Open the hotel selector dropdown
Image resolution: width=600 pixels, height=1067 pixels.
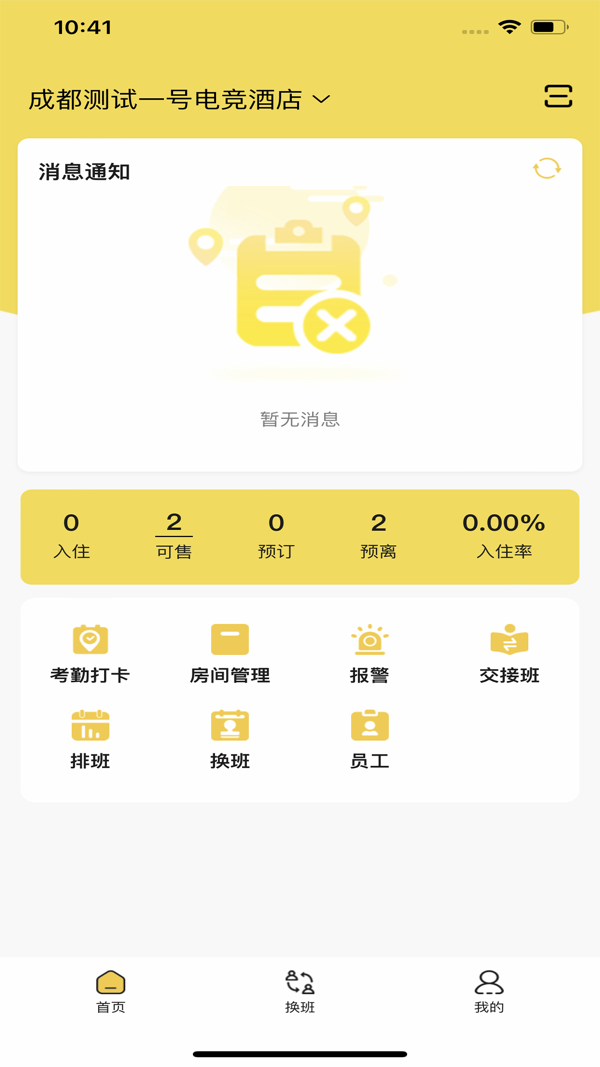(x=180, y=99)
